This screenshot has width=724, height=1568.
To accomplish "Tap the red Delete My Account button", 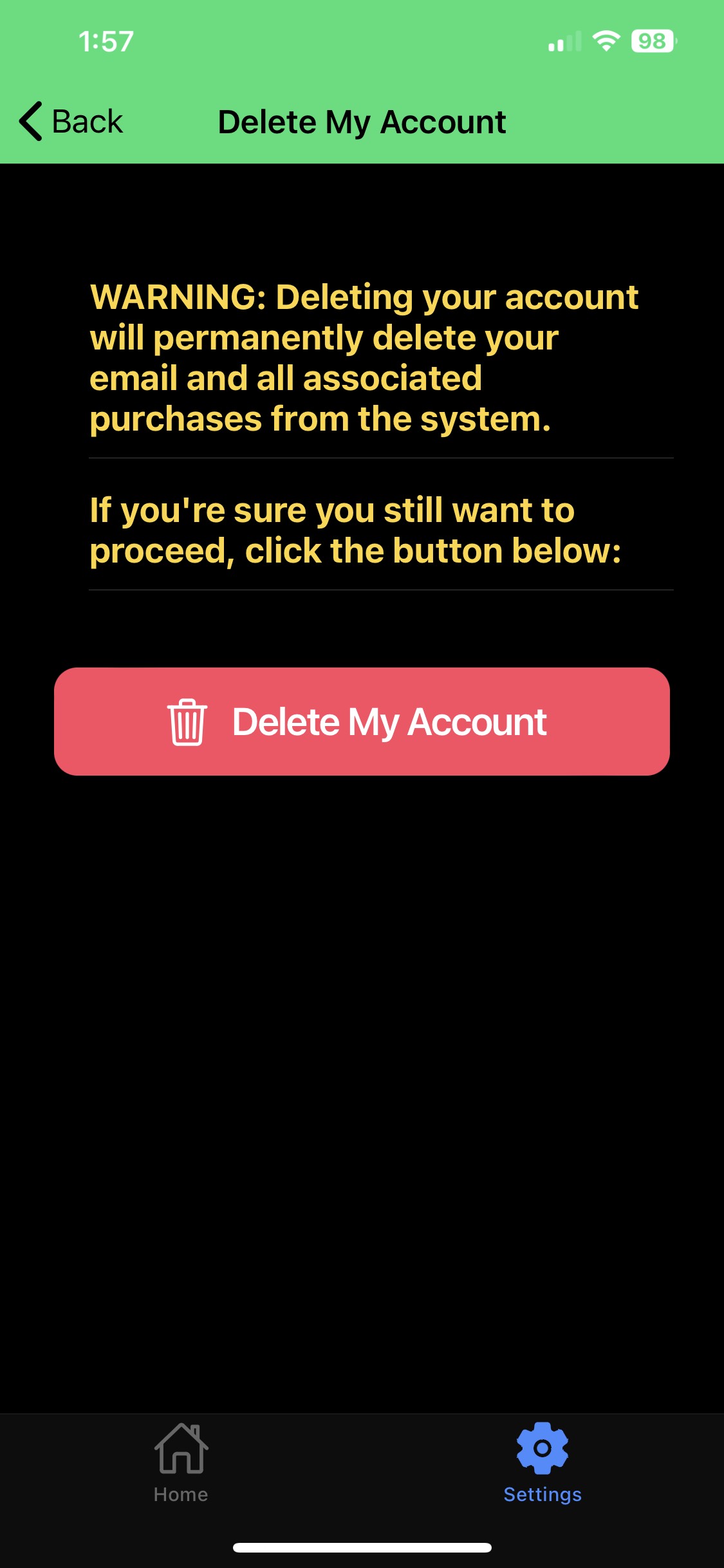I will point(362,721).
